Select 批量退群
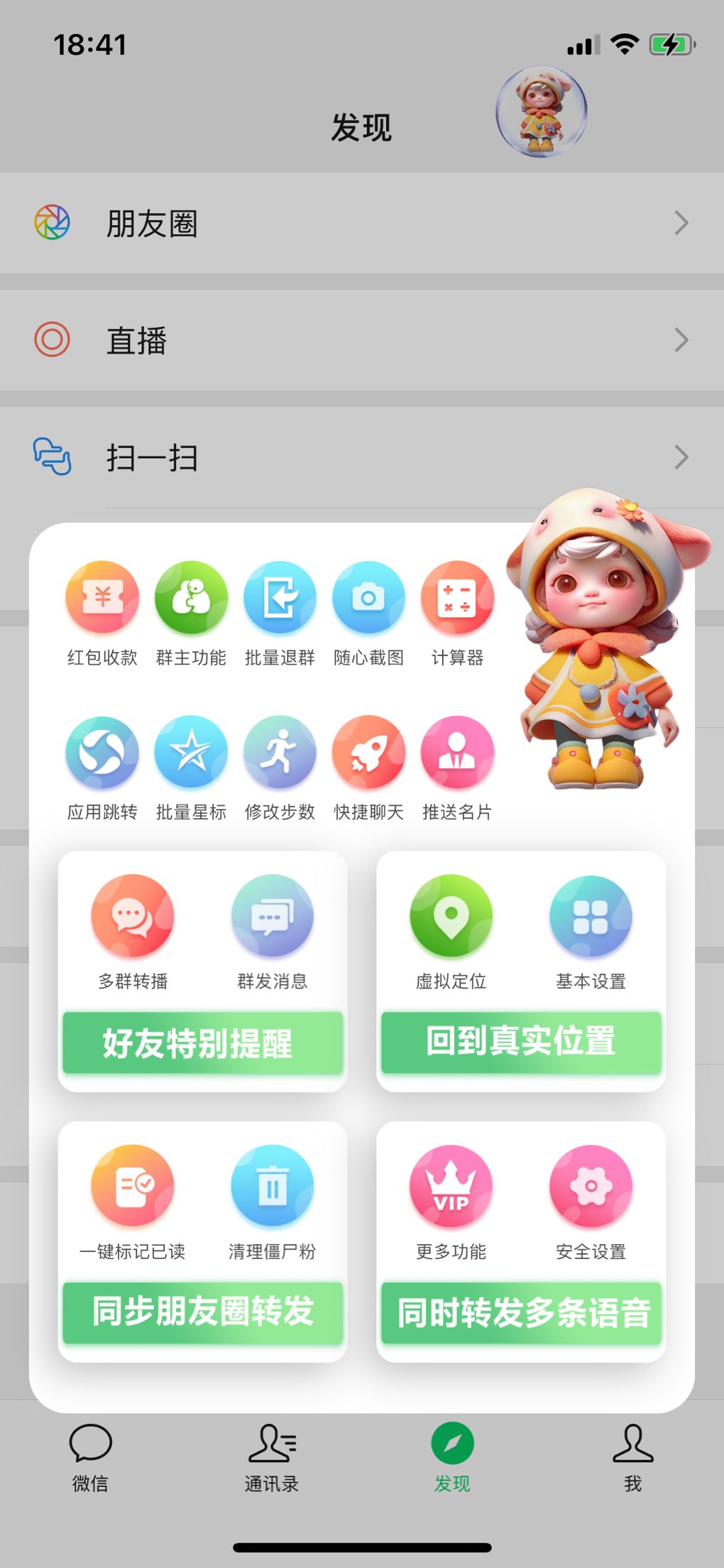The height and width of the screenshot is (1568, 724). click(280, 598)
